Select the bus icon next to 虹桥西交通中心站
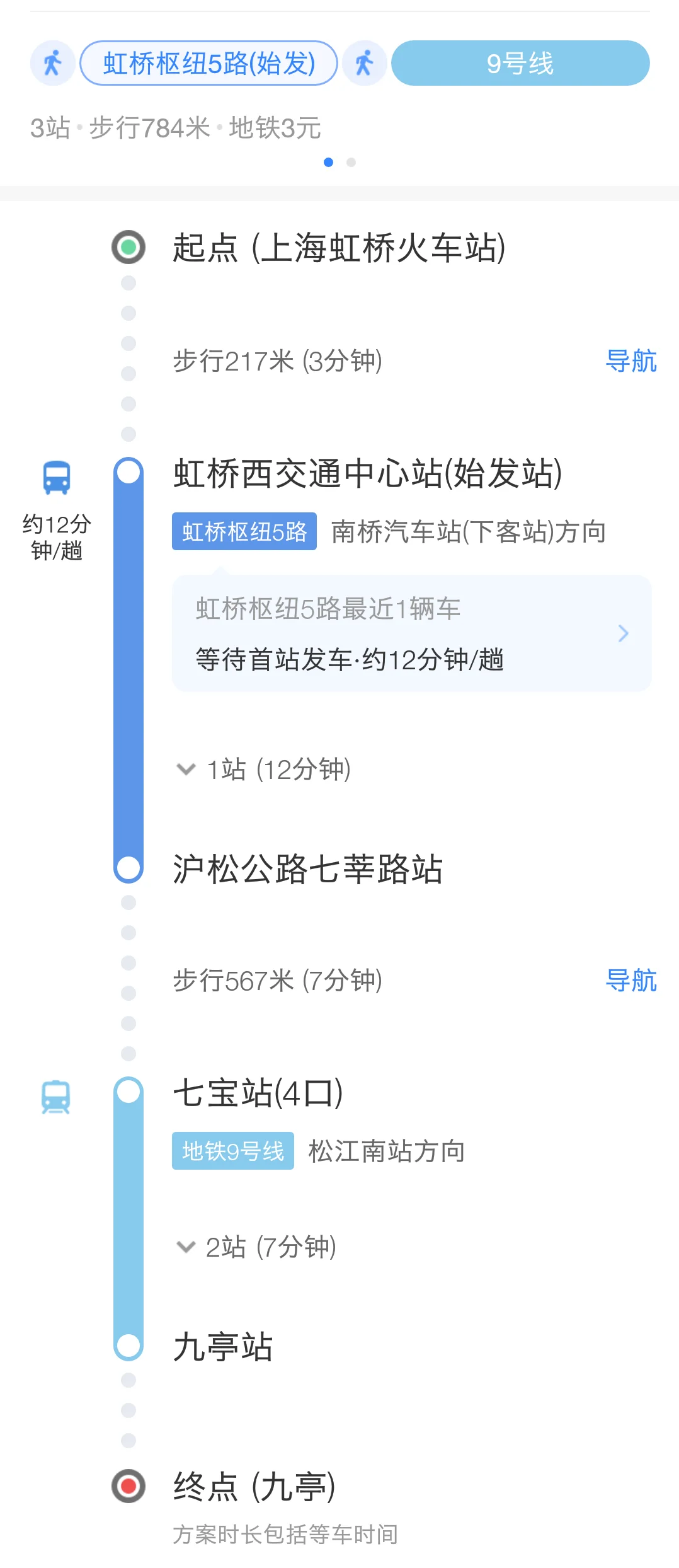The image size is (679, 1568). 55,478
